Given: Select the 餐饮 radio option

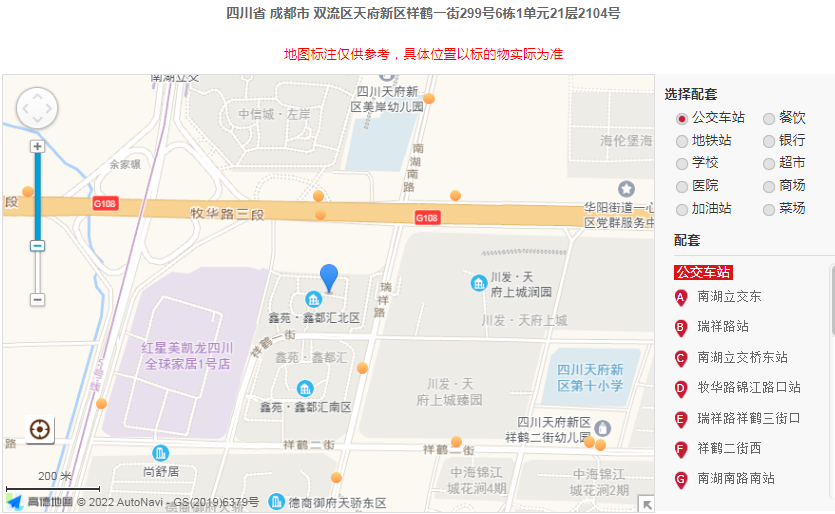Looking at the screenshot, I should coord(769,118).
